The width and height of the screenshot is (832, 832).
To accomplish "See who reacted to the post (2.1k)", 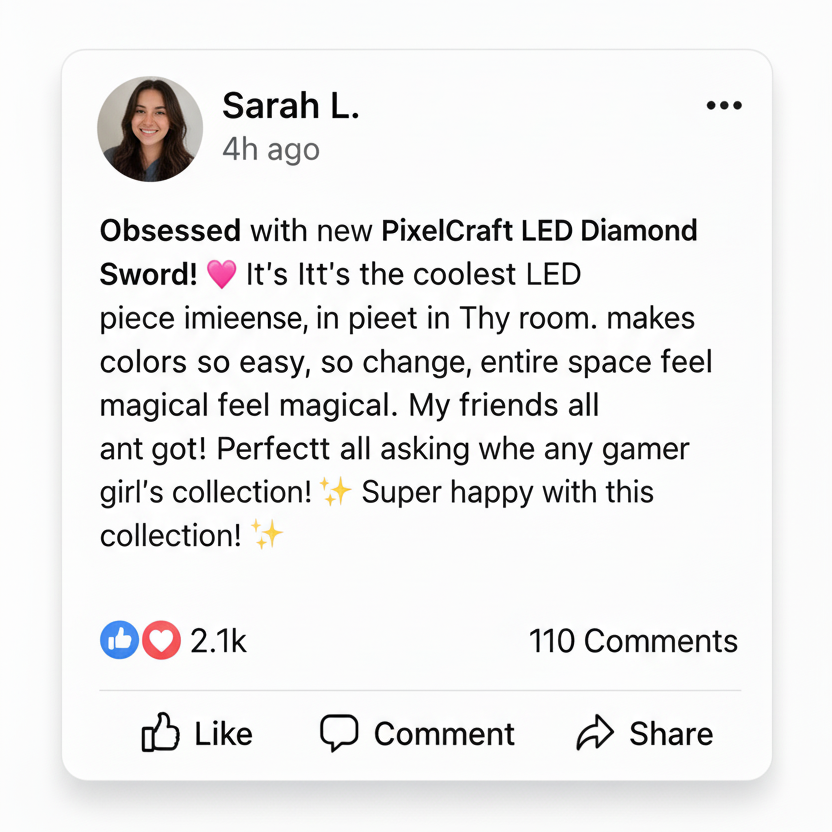I will tap(174, 641).
